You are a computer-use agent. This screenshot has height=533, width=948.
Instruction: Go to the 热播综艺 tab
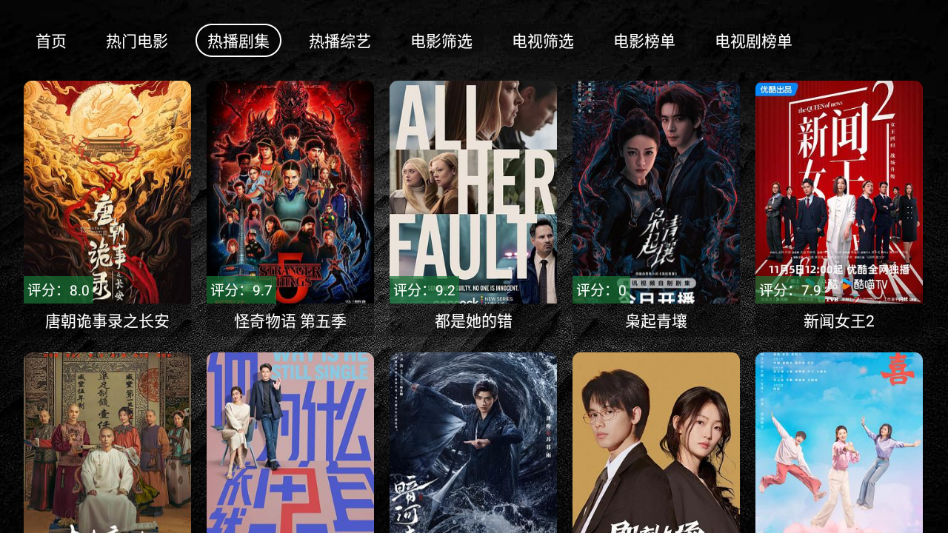(x=340, y=41)
